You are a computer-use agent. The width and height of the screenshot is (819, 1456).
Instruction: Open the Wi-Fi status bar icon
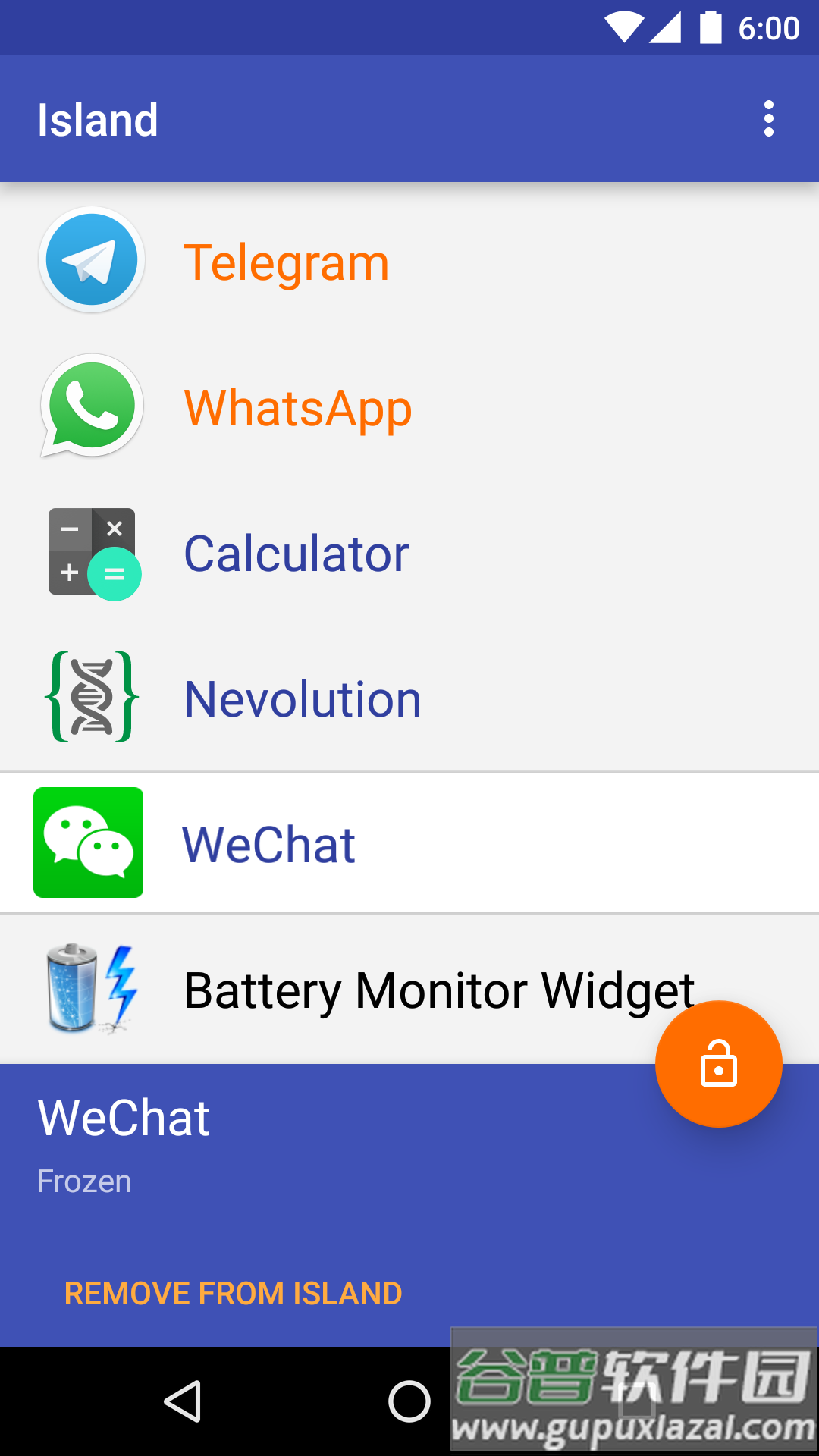coord(625,27)
